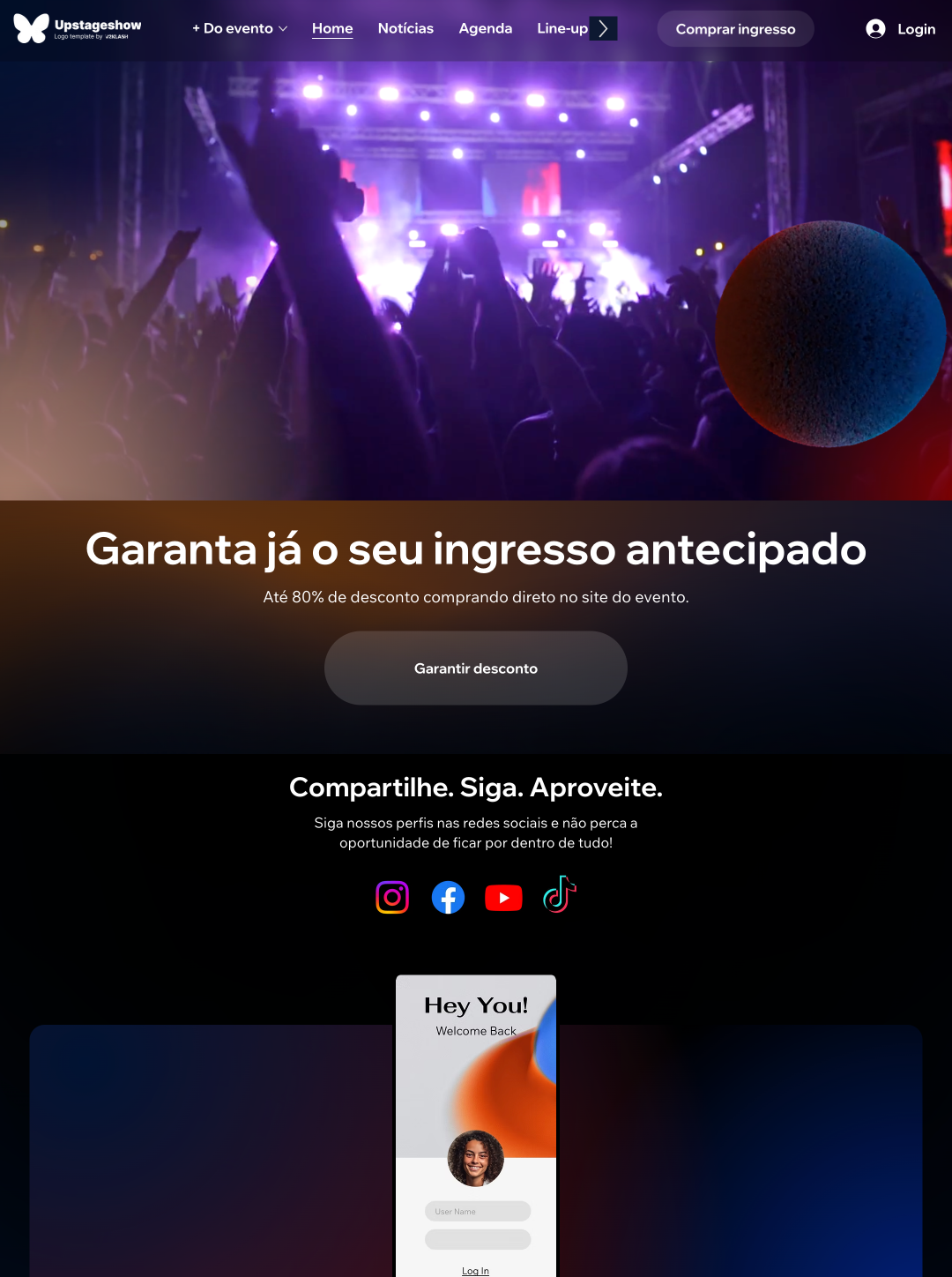Go to the Home nav link

332,28
